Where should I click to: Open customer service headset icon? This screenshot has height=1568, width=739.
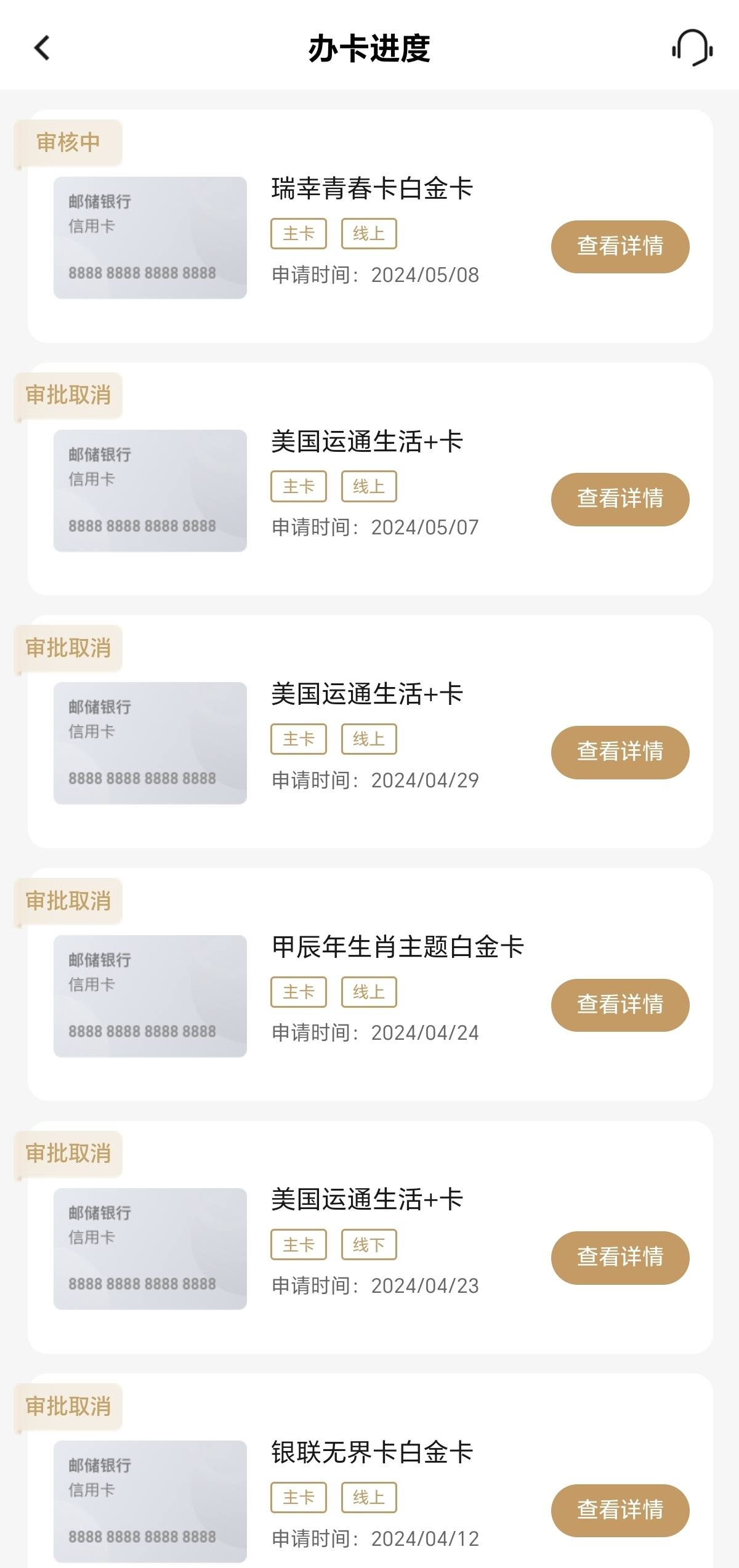(692, 48)
